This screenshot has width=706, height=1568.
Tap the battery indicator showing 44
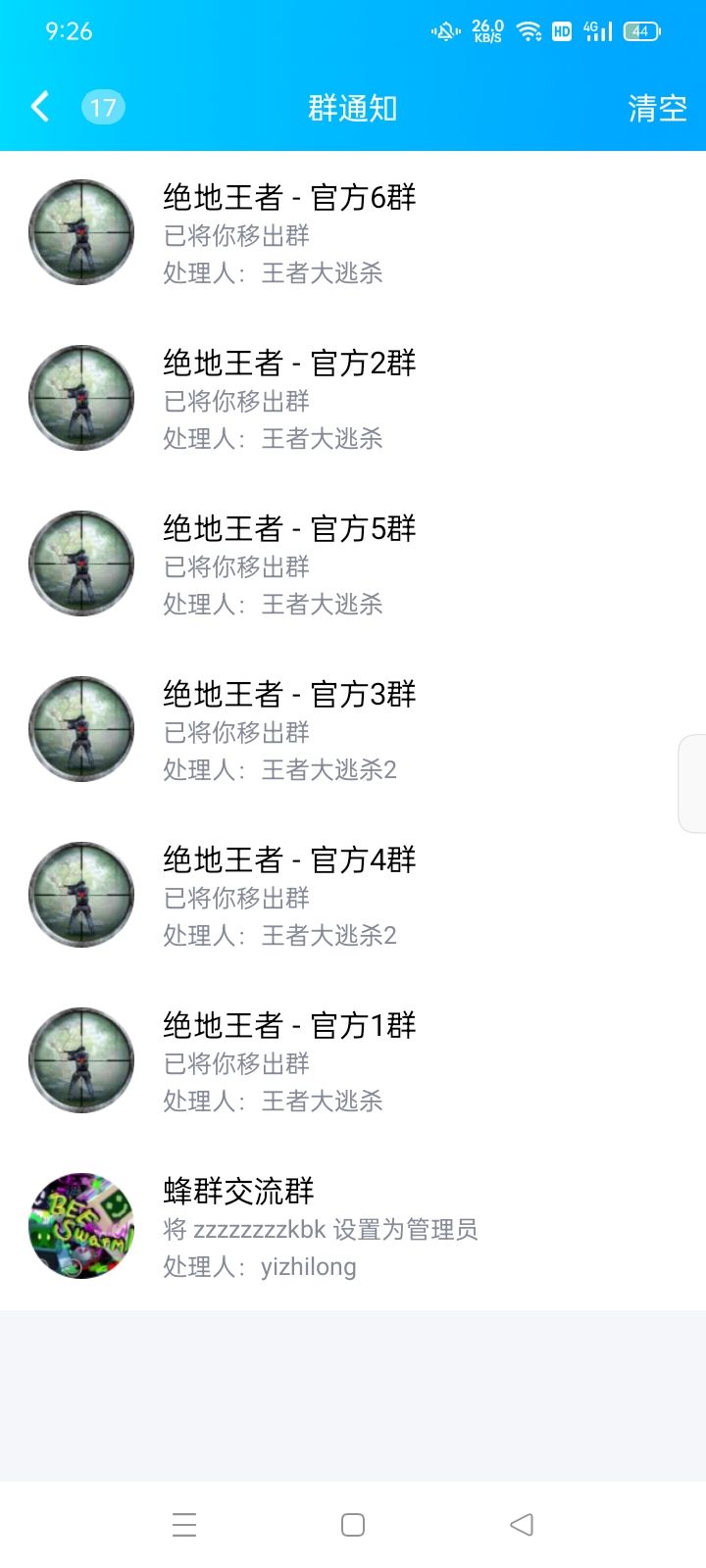pyautogui.click(x=639, y=31)
